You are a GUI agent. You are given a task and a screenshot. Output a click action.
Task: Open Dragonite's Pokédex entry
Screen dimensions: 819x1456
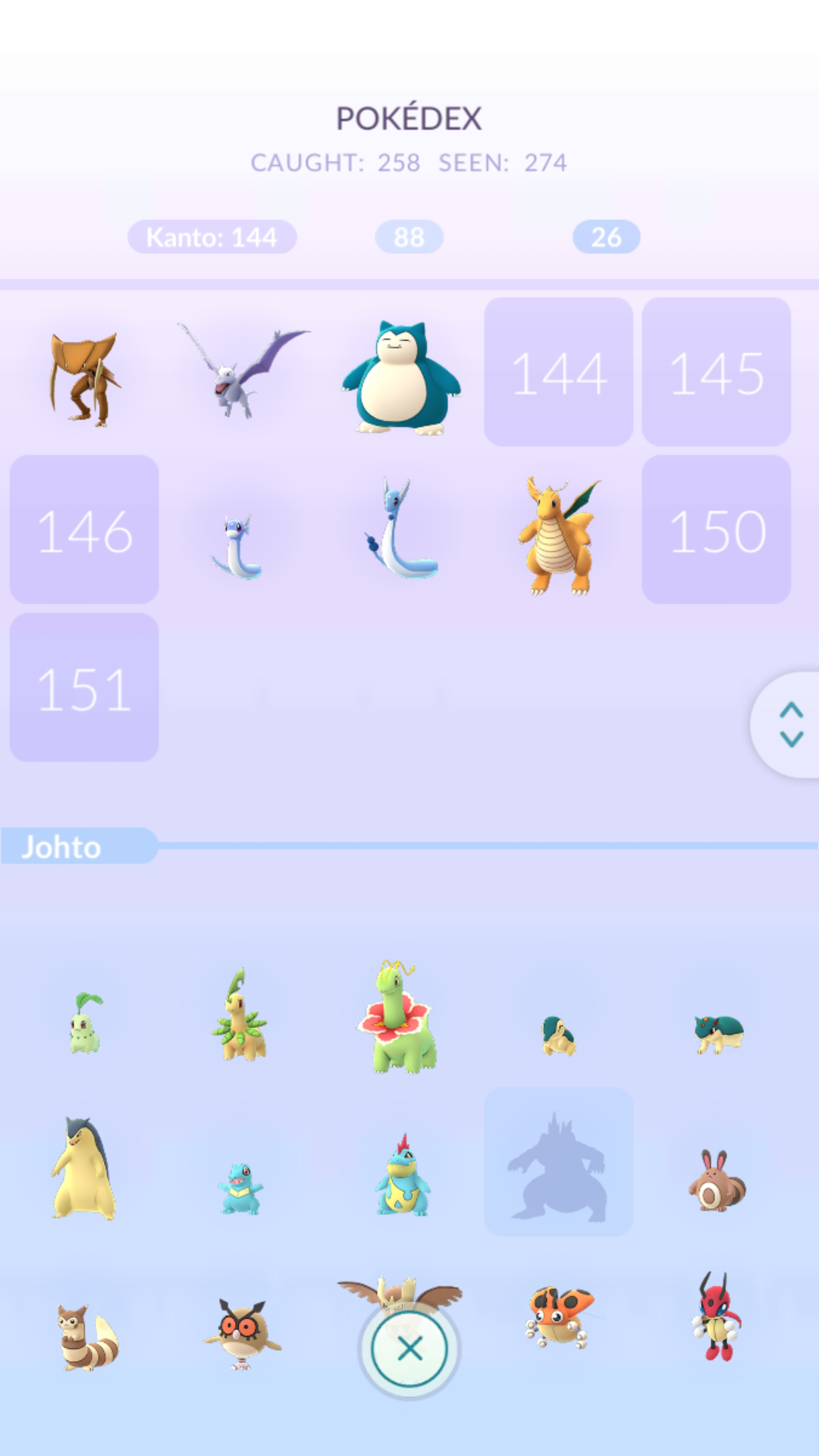pos(559,535)
